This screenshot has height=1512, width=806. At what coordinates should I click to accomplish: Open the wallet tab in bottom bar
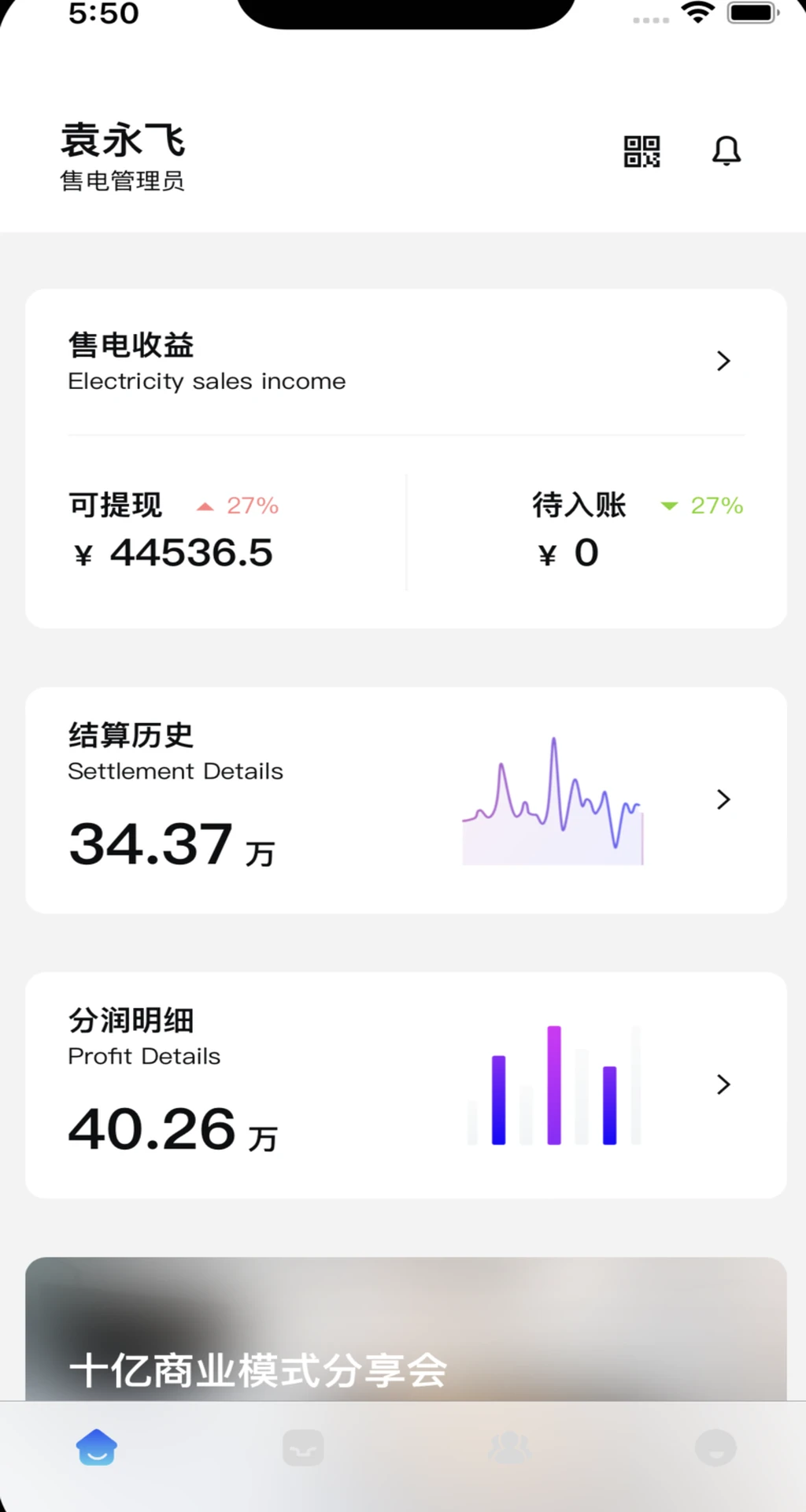(303, 1447)
